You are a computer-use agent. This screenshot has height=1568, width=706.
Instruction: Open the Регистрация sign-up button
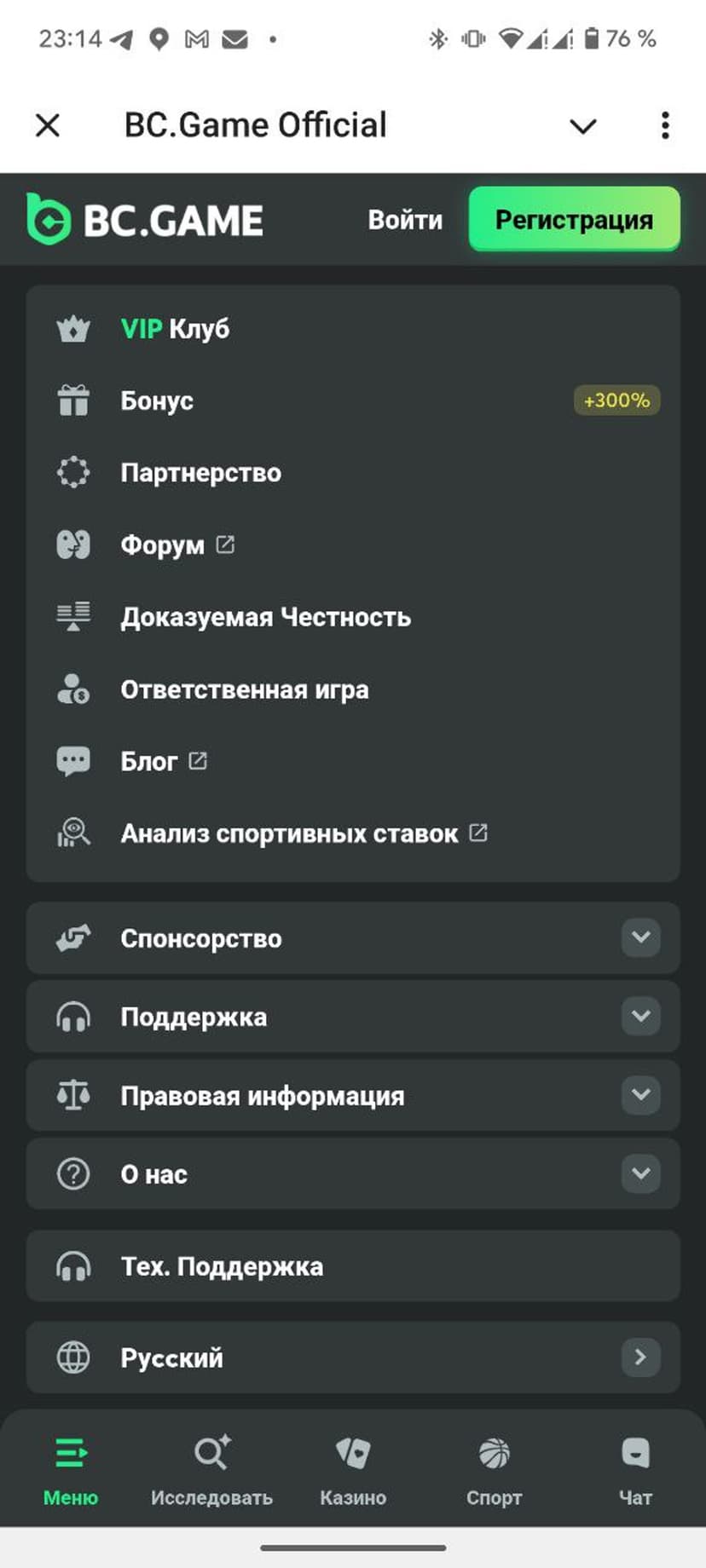574,220
